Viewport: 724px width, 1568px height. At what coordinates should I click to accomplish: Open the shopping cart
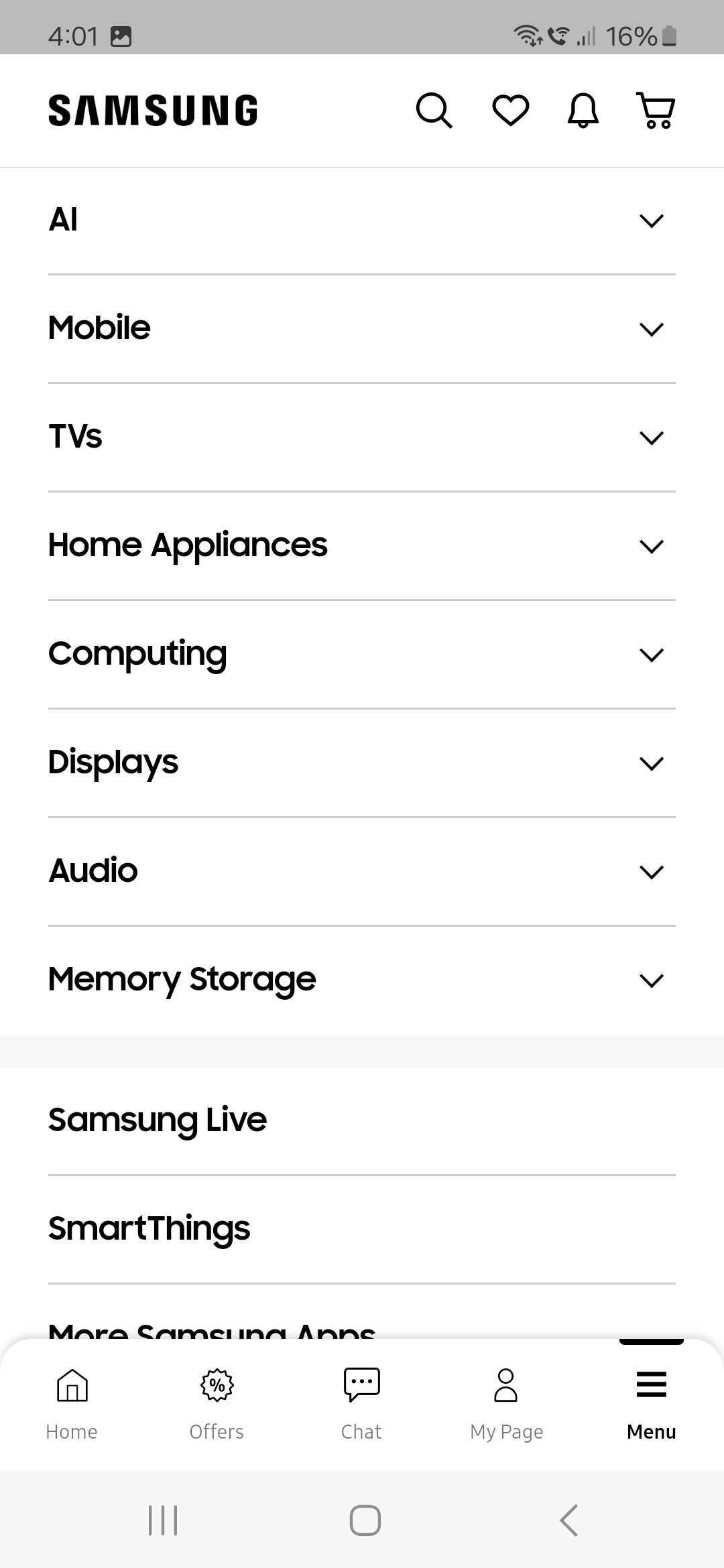click(x=656, y=111)
